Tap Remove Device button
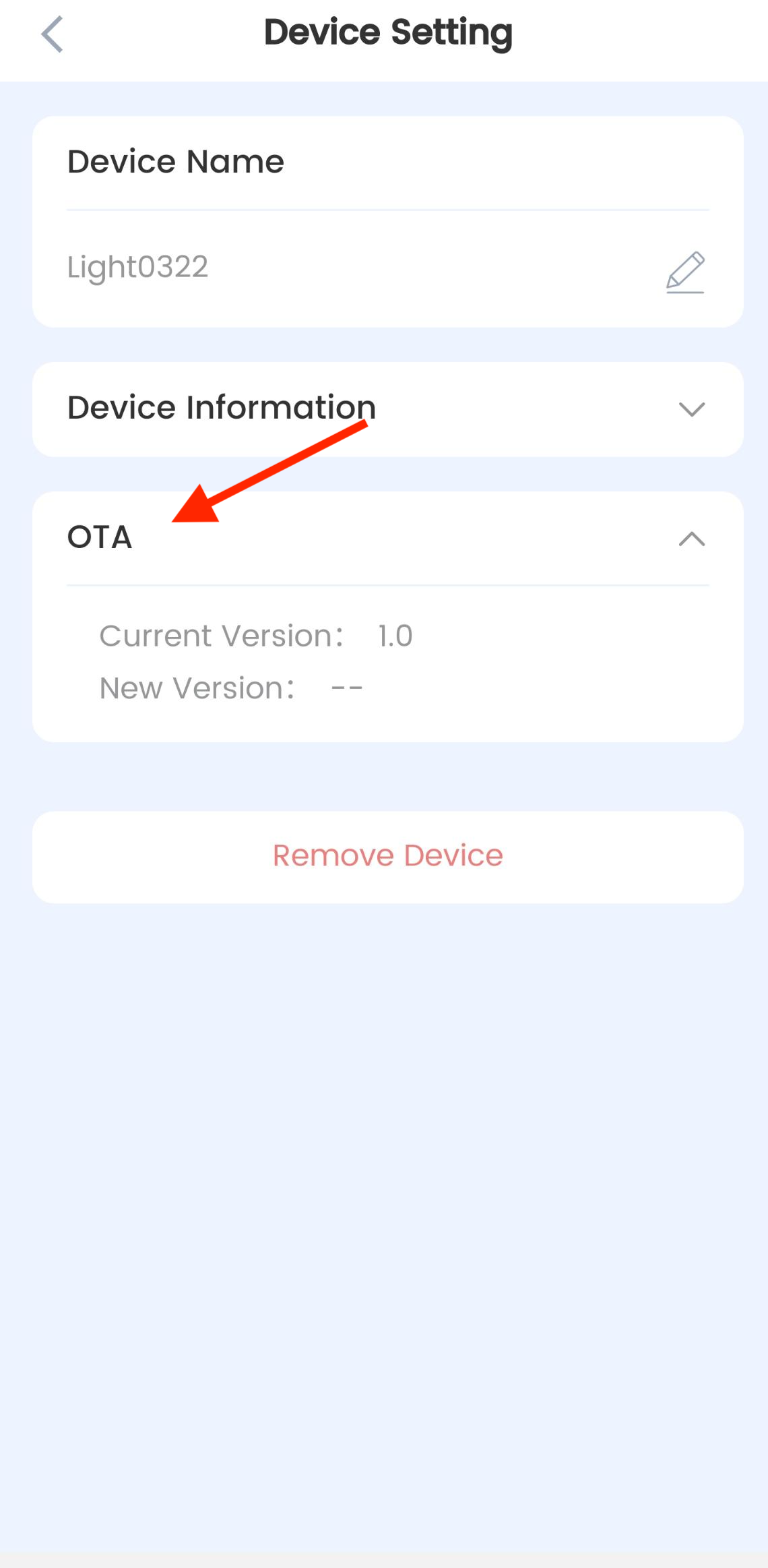This screenshot has width=768, height=1568. point(388,857)
